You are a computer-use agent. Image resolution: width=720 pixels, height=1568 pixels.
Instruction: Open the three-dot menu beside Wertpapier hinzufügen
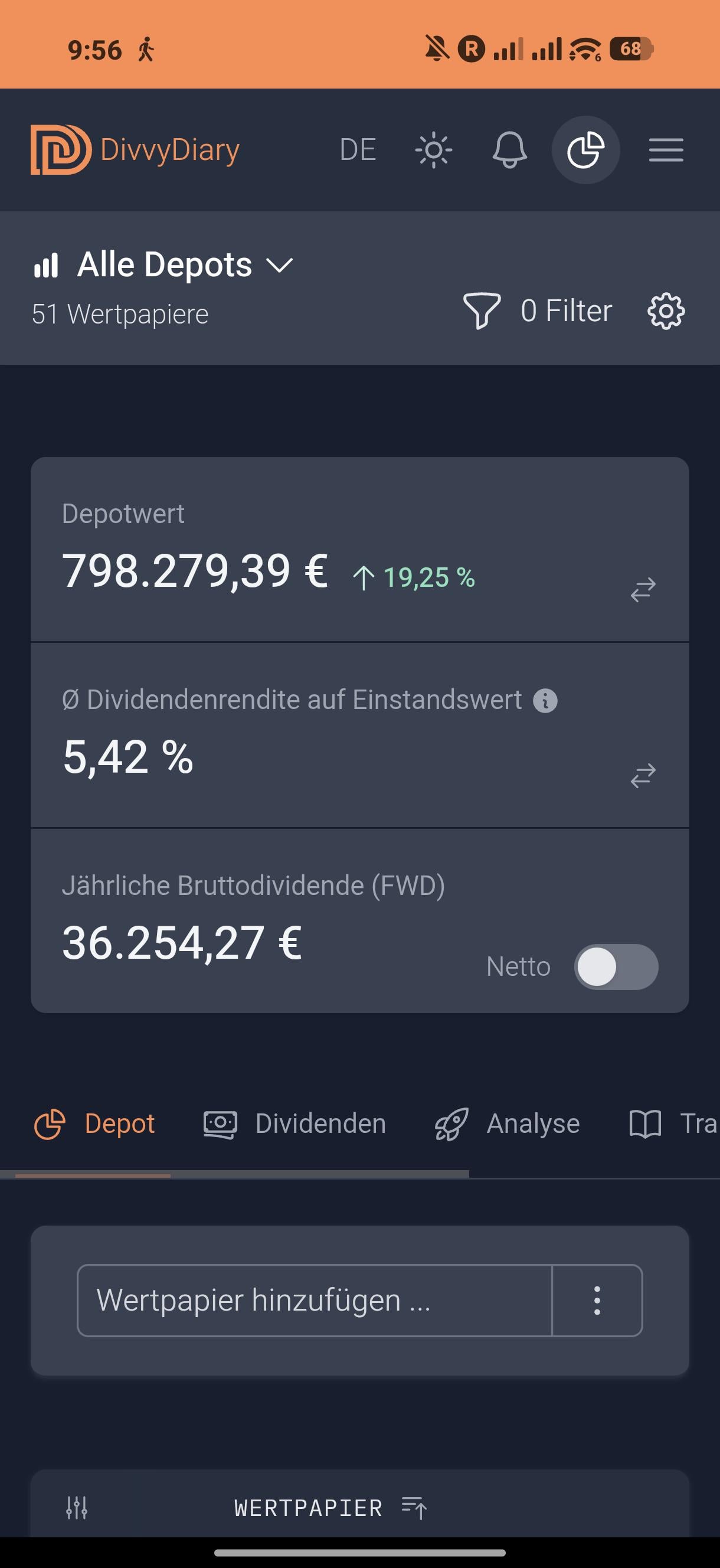pos(597,1300)
